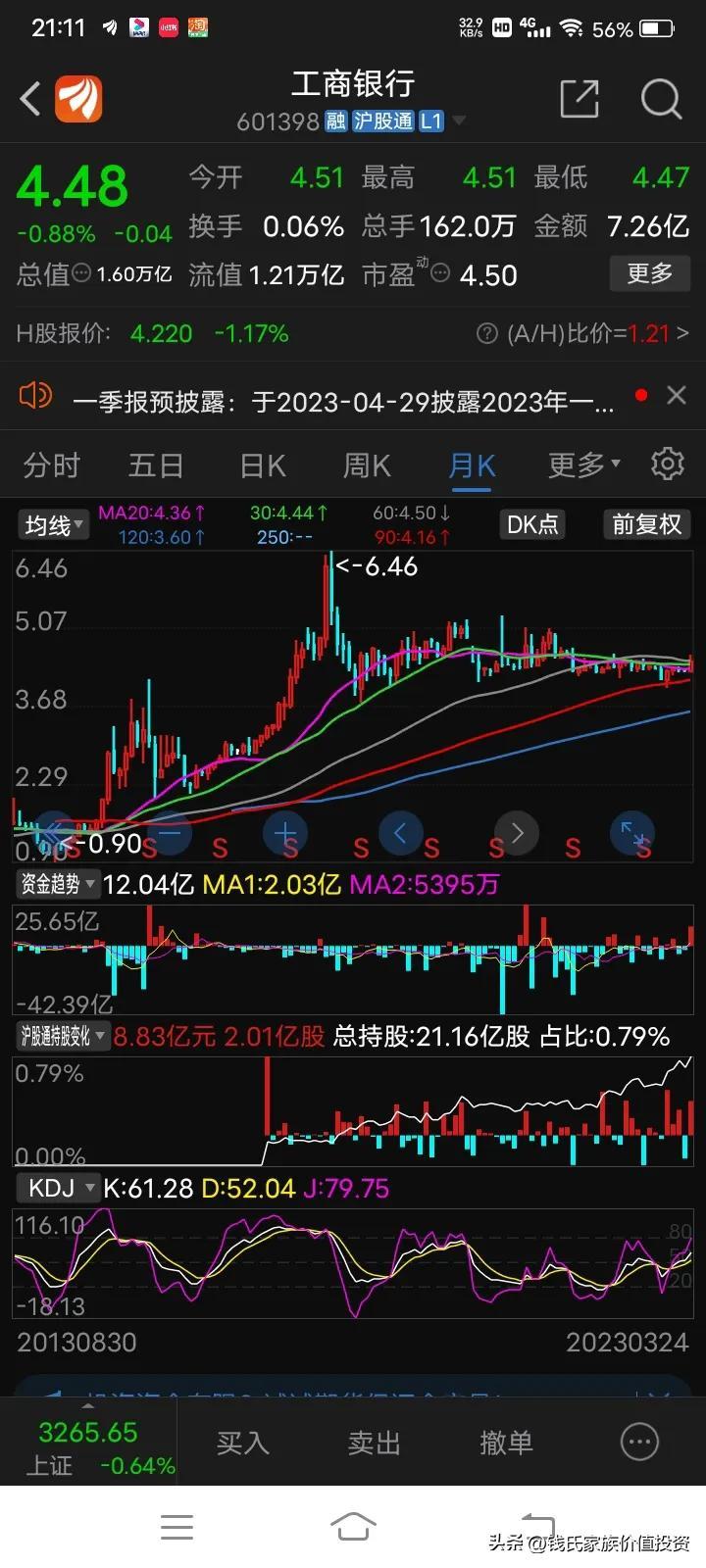Open chart settings gear
The image size is (706, 1568).
[x=668, y=464]
